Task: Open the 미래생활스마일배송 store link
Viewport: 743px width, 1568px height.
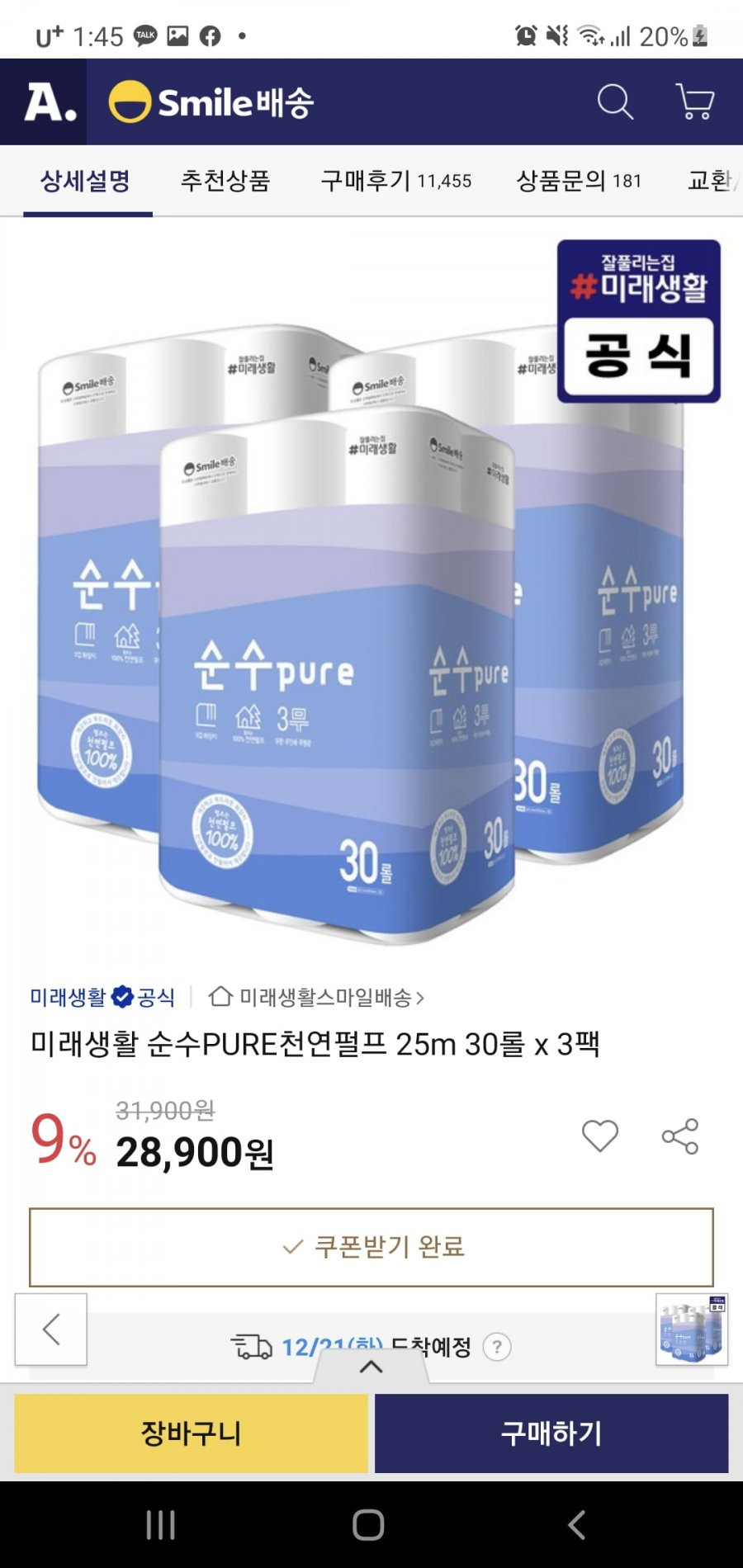Action: [317, 998]
